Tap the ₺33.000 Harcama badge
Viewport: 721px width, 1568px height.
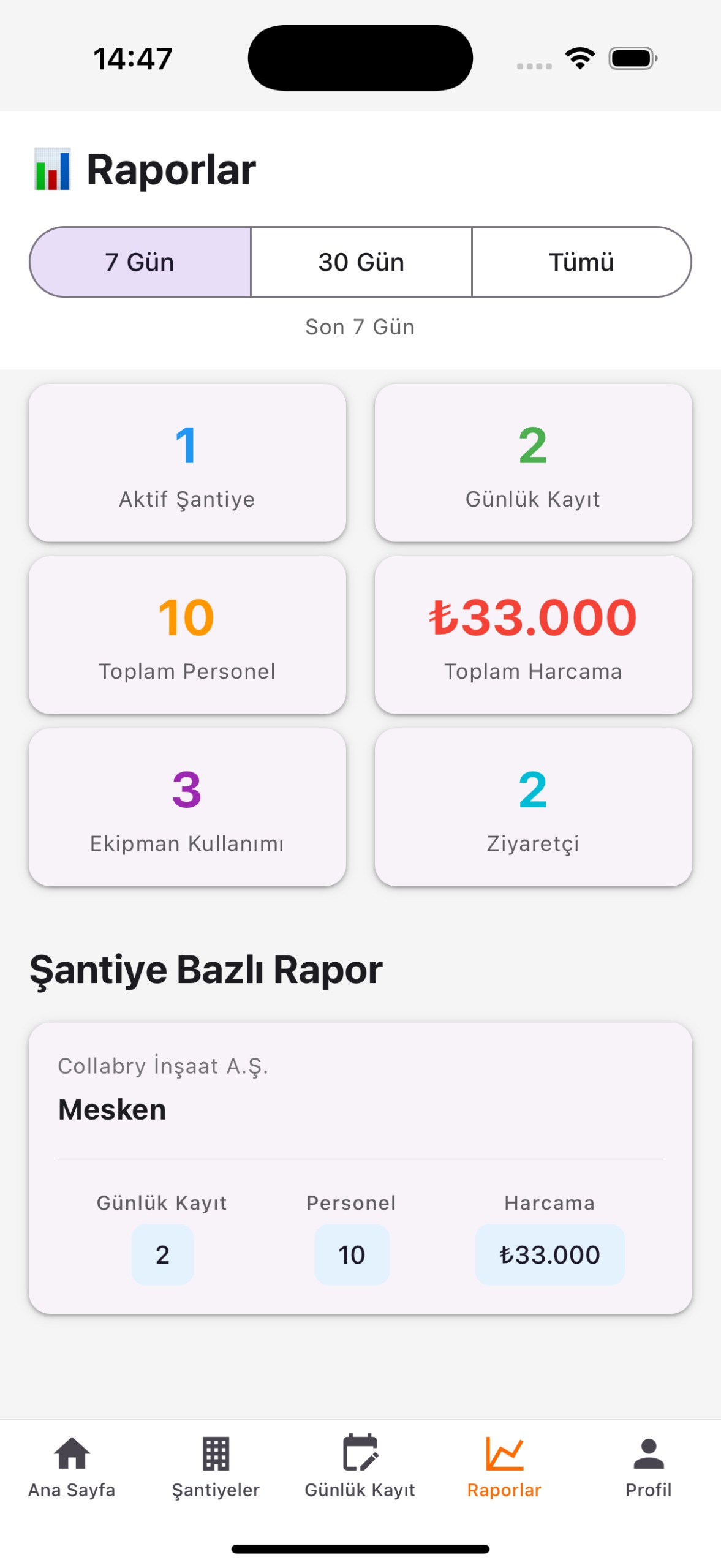[x=549, y=1254]
